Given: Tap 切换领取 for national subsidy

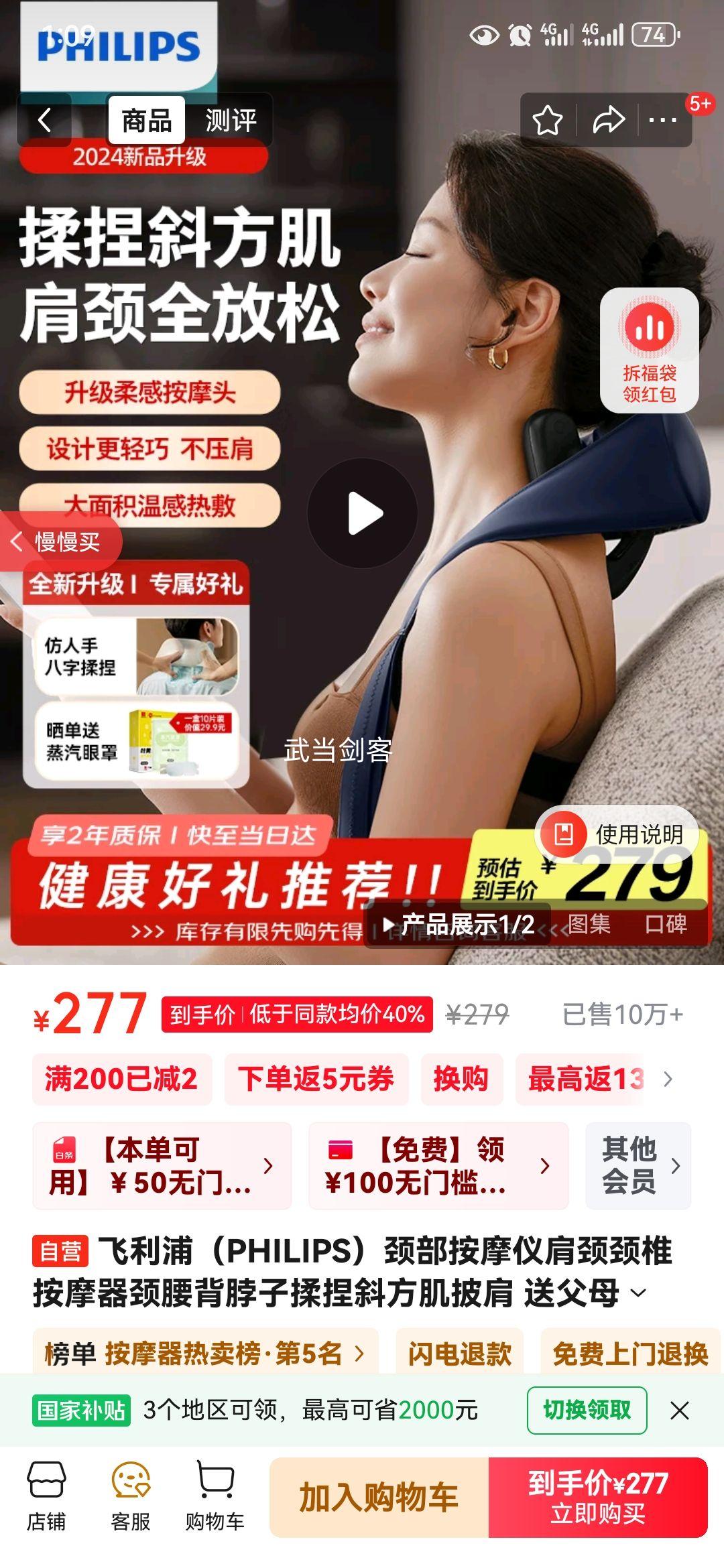Looking at the screenshot, I should (587, 1410).
